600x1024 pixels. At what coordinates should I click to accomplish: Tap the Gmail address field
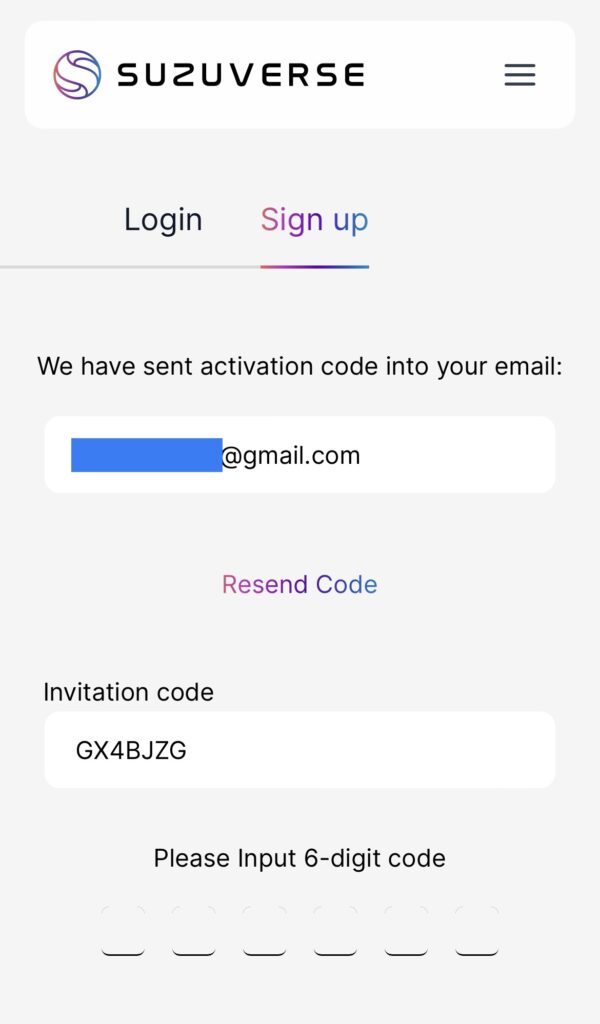(300, 455)
